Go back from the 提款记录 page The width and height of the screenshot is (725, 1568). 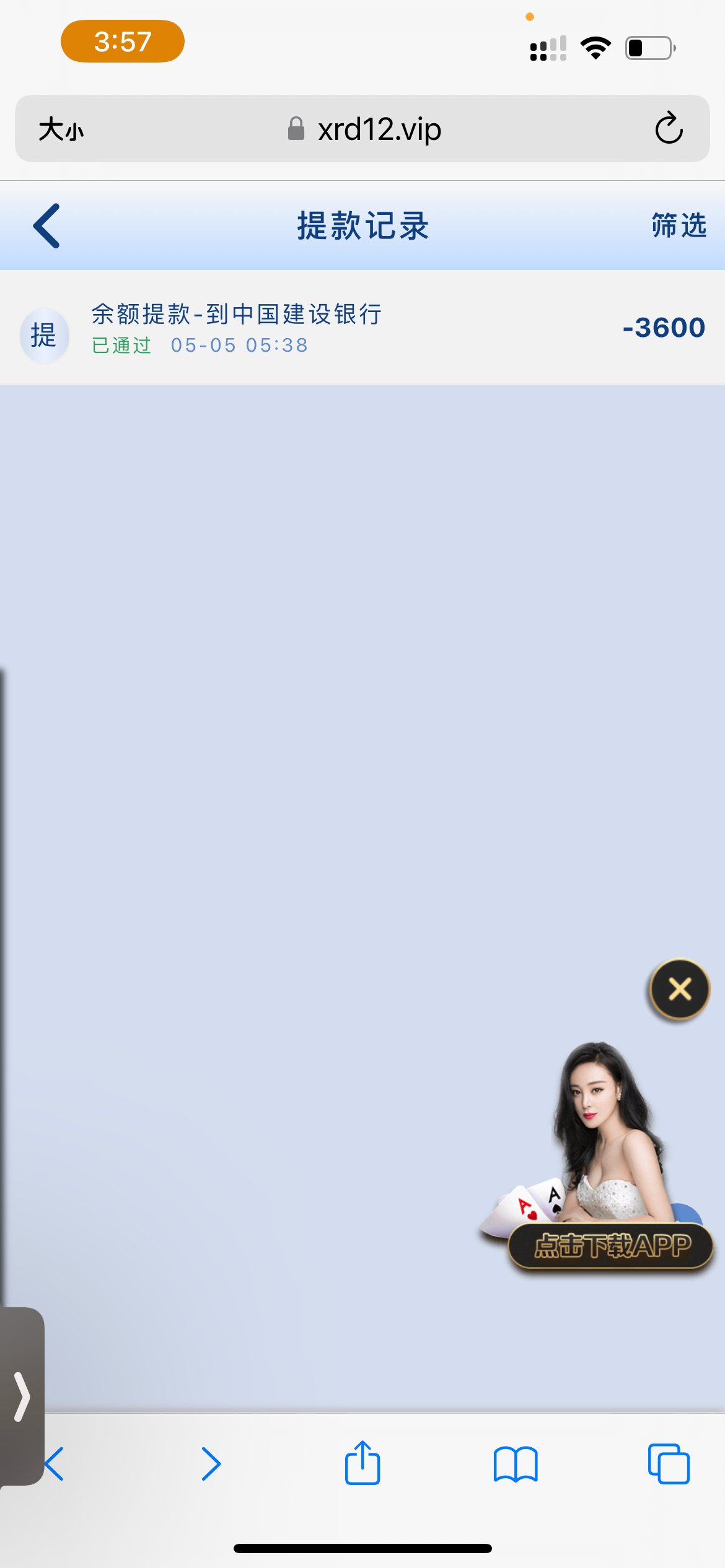tap(46, 226)
